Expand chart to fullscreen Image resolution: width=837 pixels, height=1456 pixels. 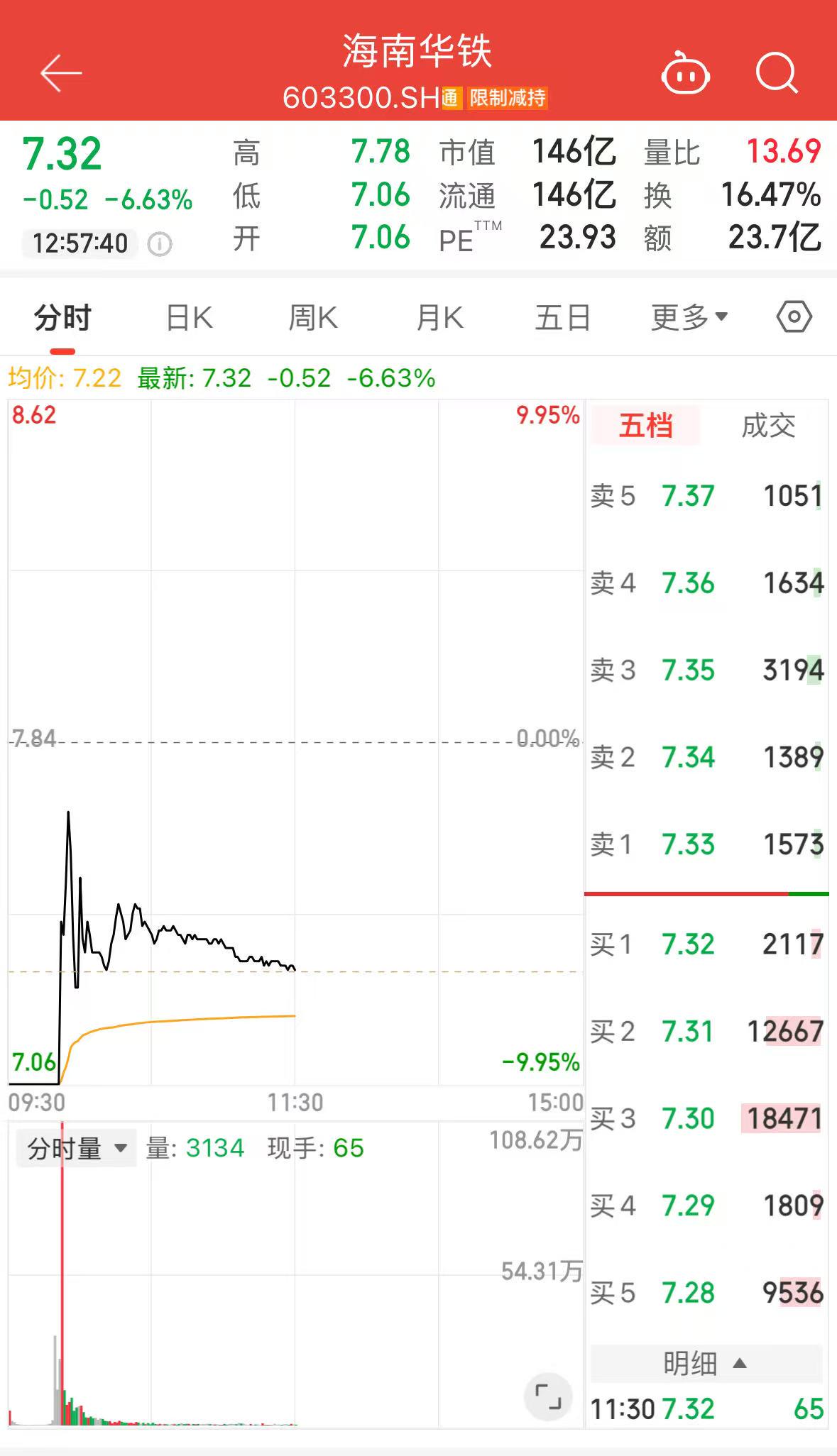point(547,1397)
